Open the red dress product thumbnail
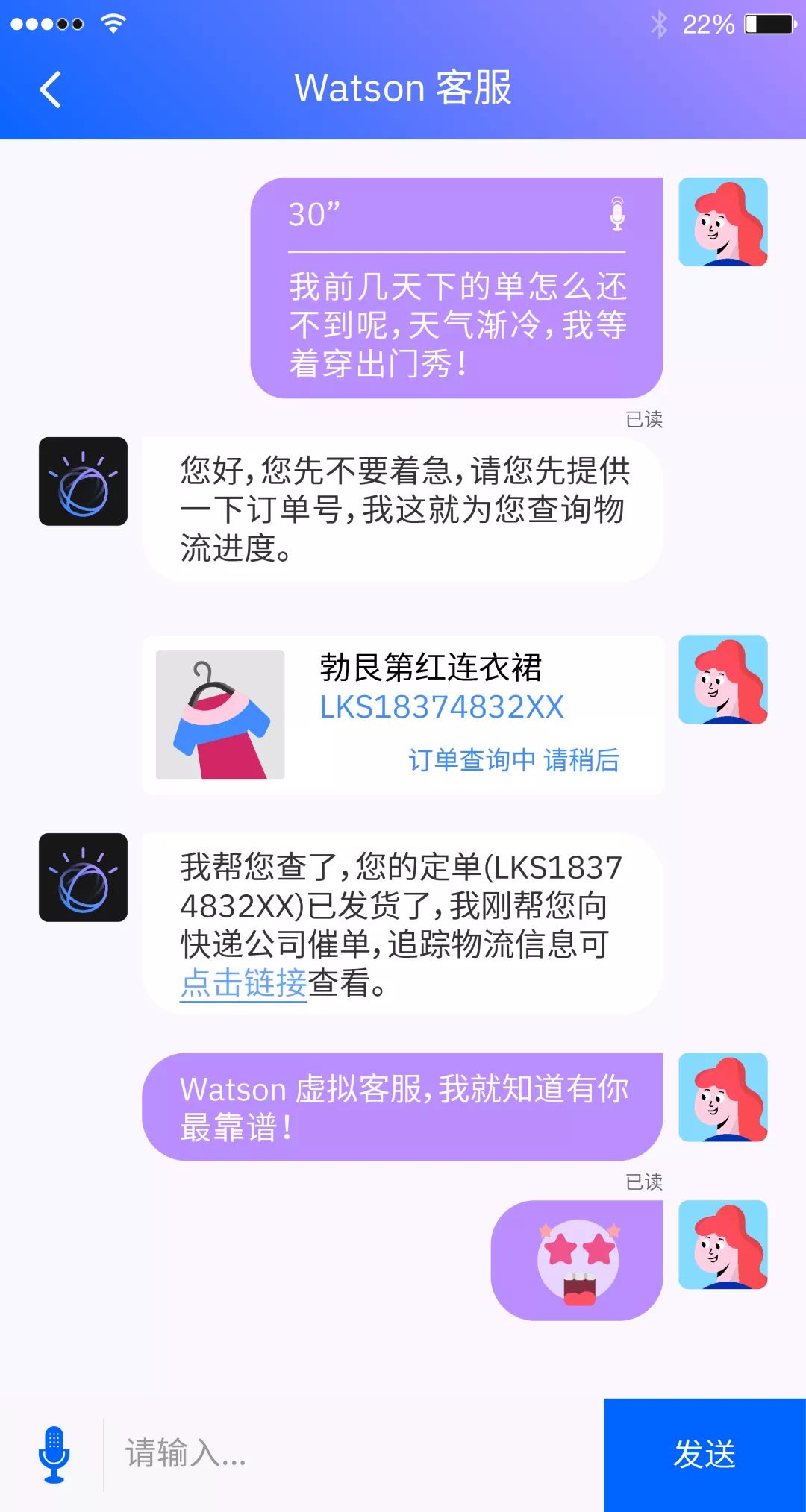Screen dimensions: 806x1512 point(222,717)
